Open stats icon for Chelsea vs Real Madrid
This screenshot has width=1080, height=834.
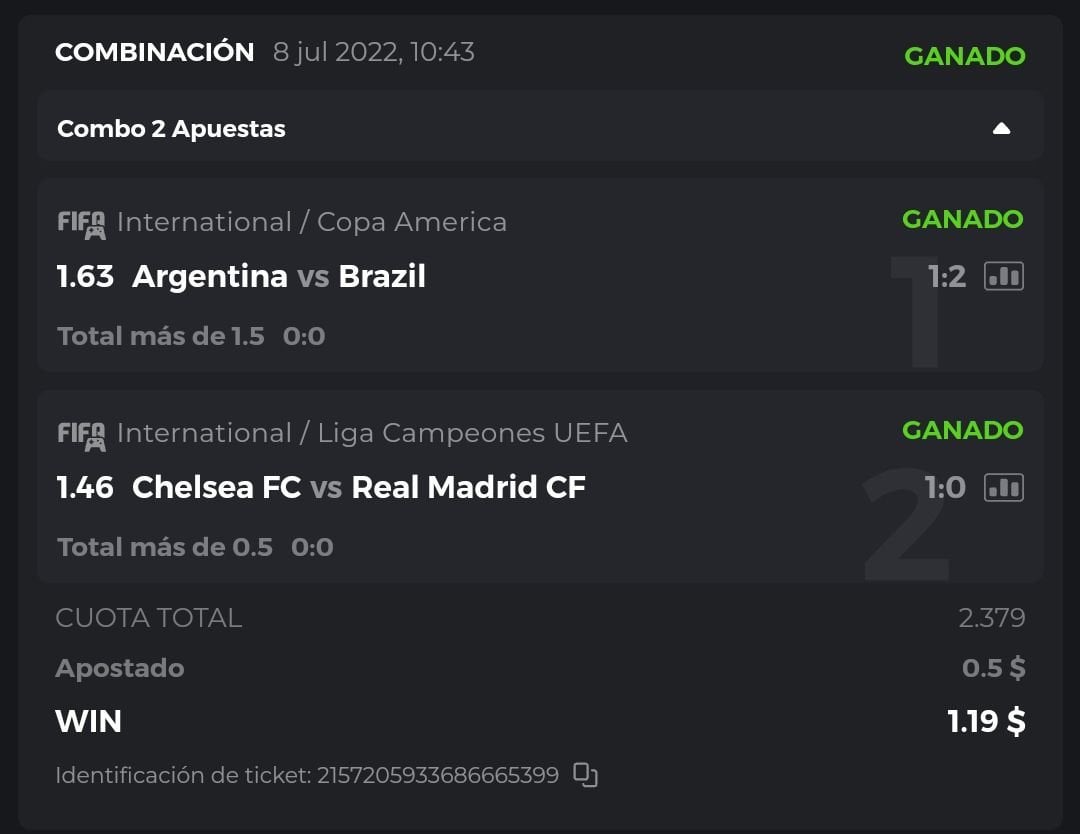(x=1004, y=487)
